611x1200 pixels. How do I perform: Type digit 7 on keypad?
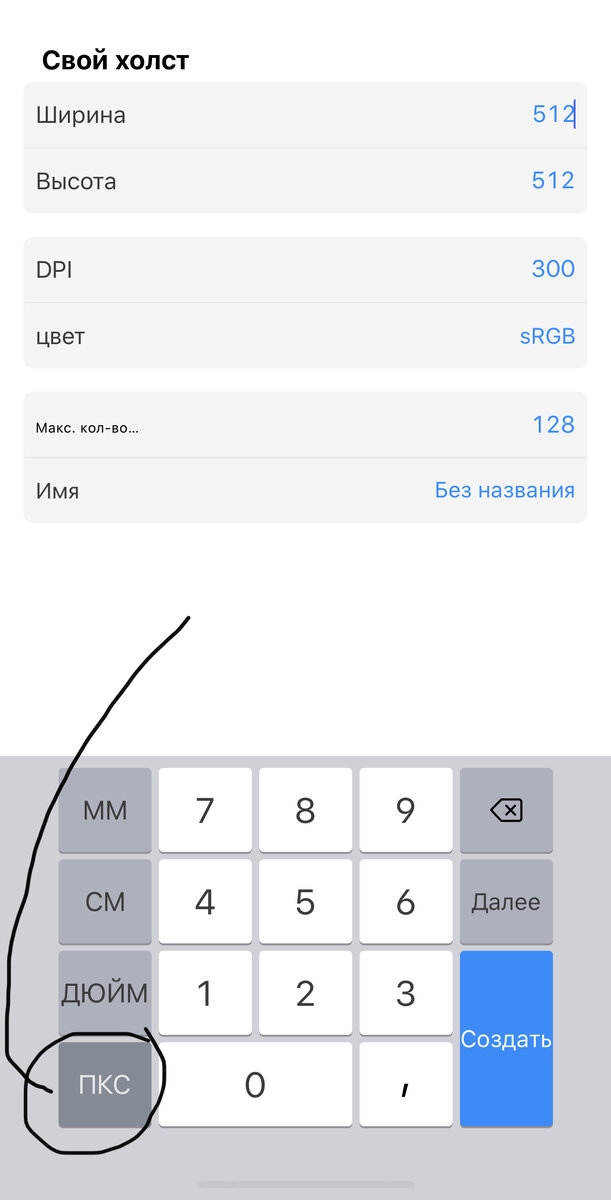[x=205, y=811]
